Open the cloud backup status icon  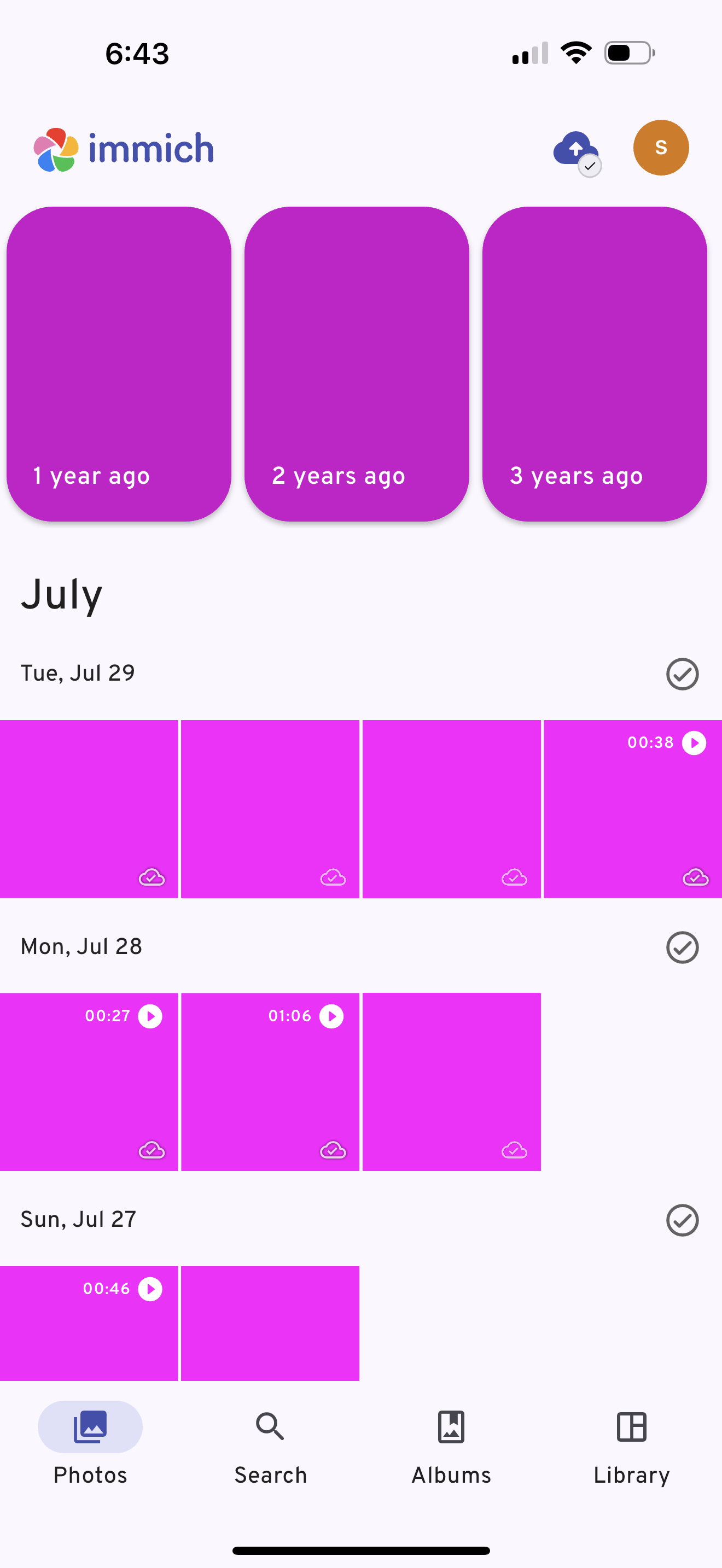coord(576,149)
